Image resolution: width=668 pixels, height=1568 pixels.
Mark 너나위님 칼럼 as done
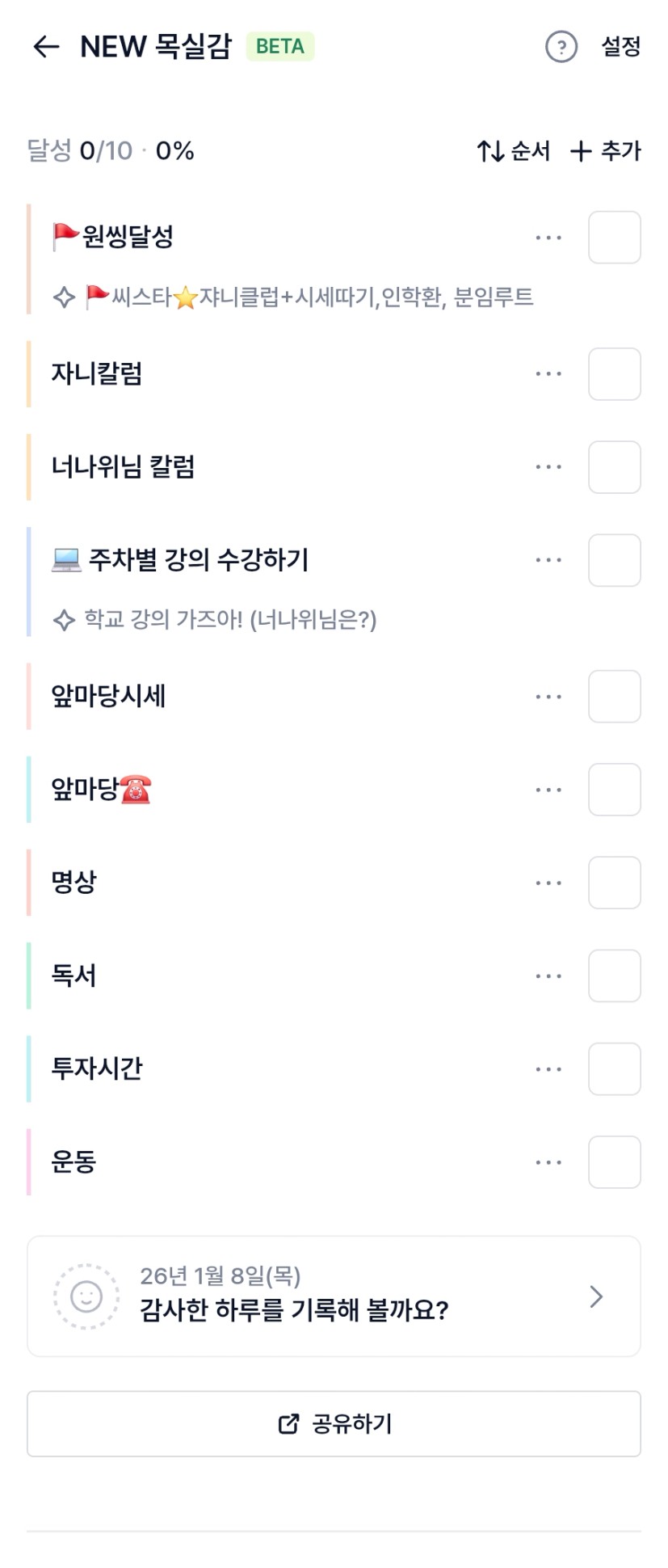click(614, 467)
